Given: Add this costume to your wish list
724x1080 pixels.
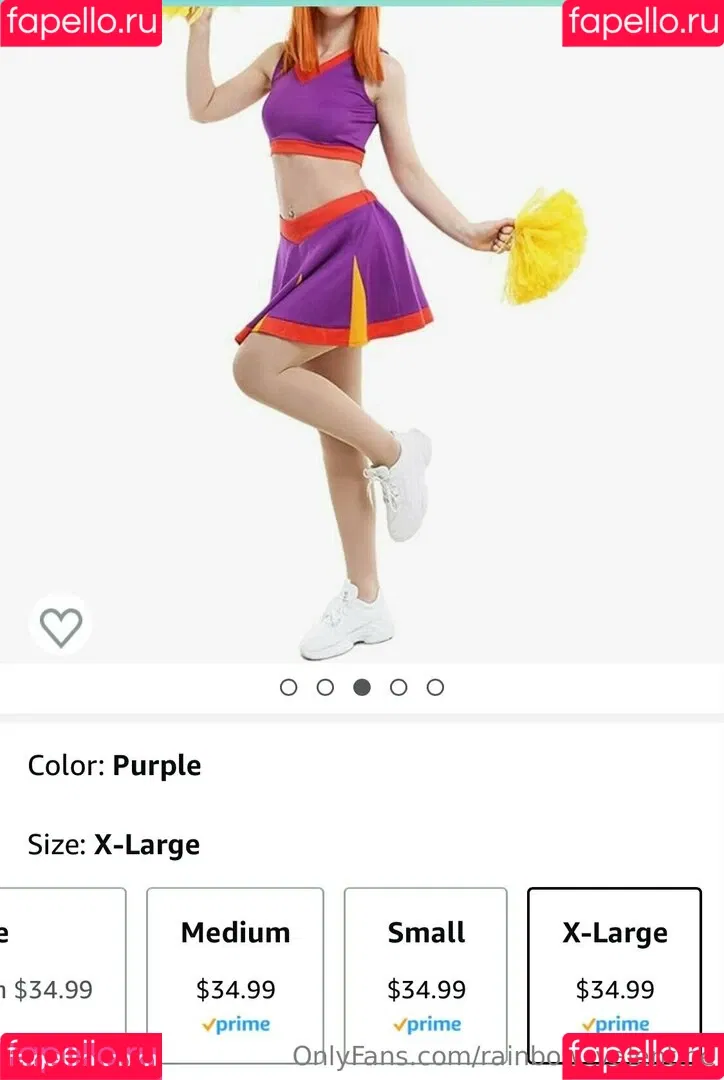Looking at the screenshot, I should 60,627.
